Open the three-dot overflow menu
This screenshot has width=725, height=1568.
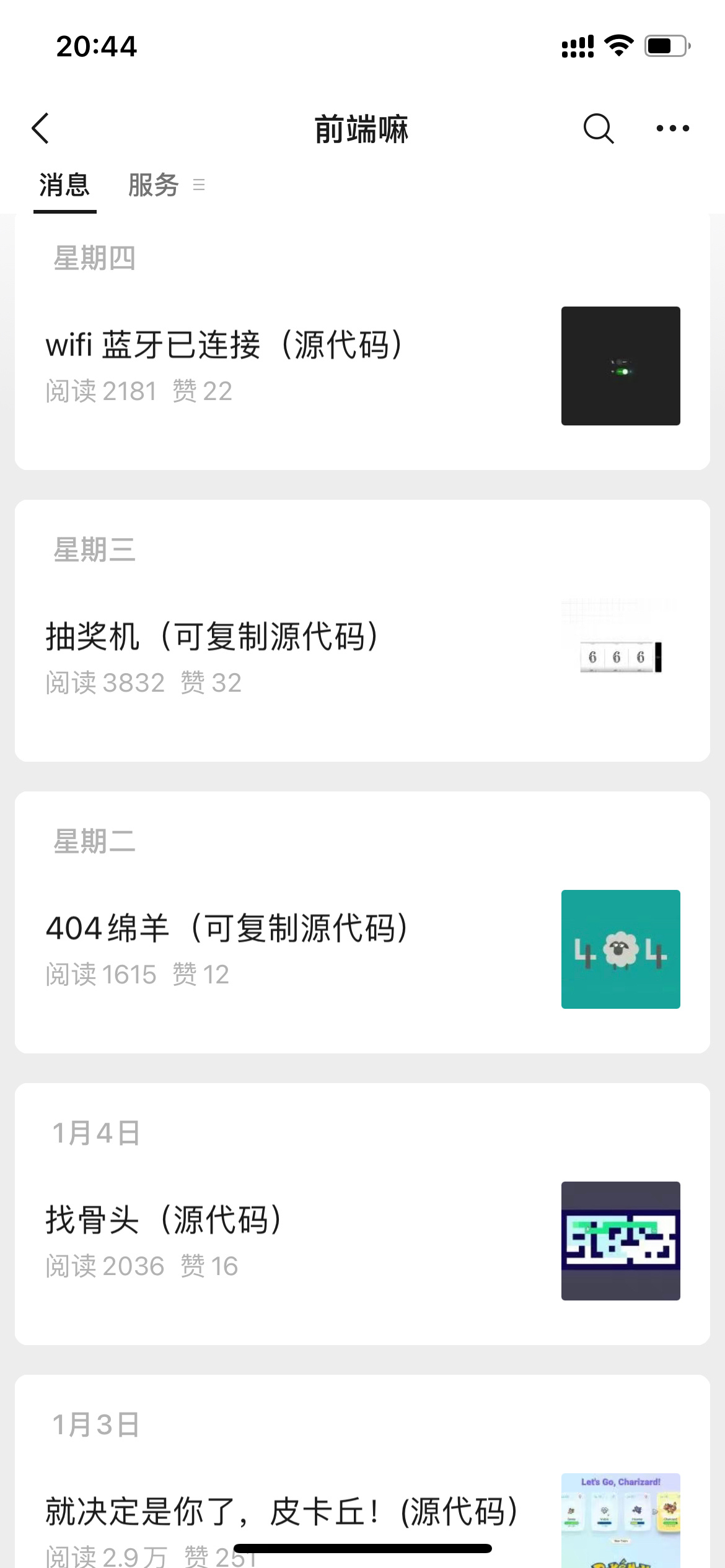672,129
